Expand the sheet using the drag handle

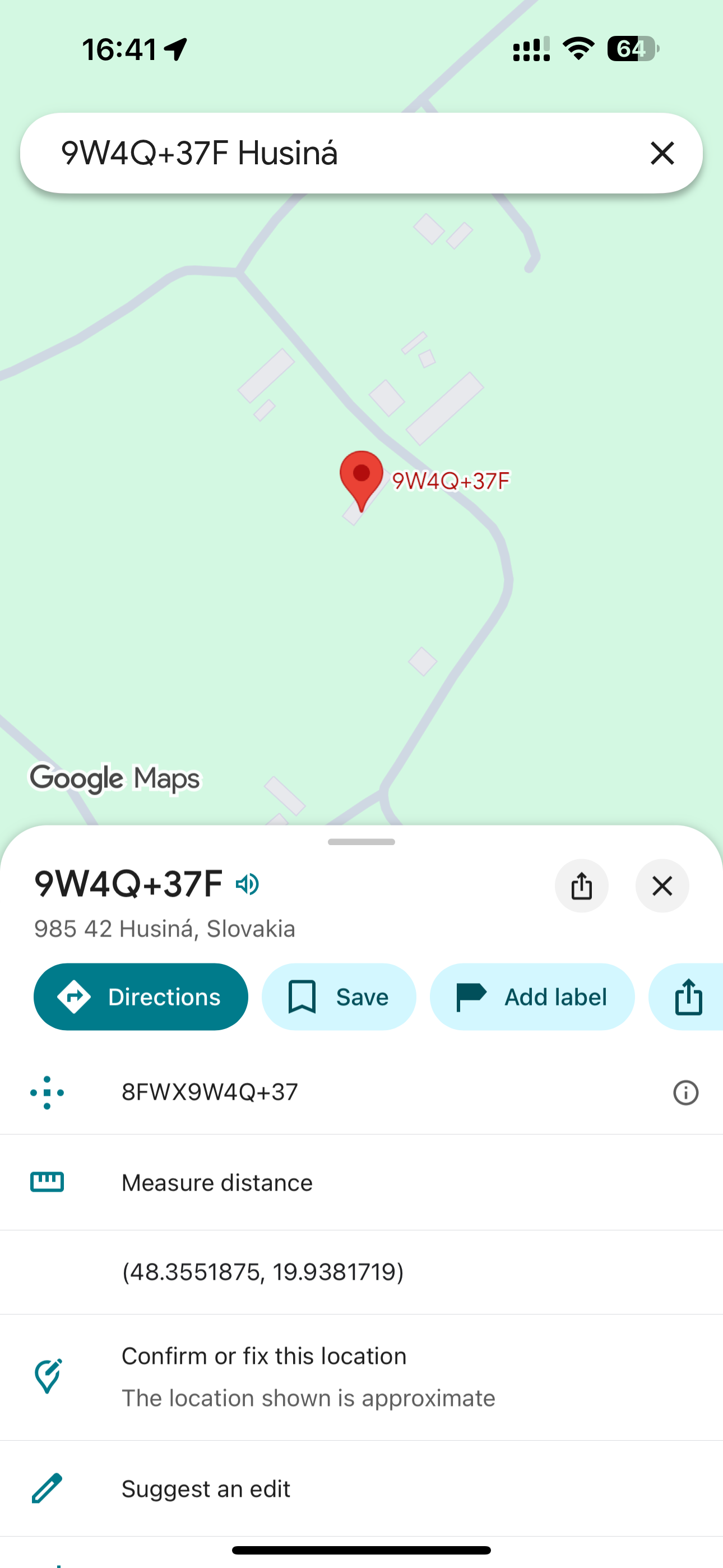click(361, 842)
